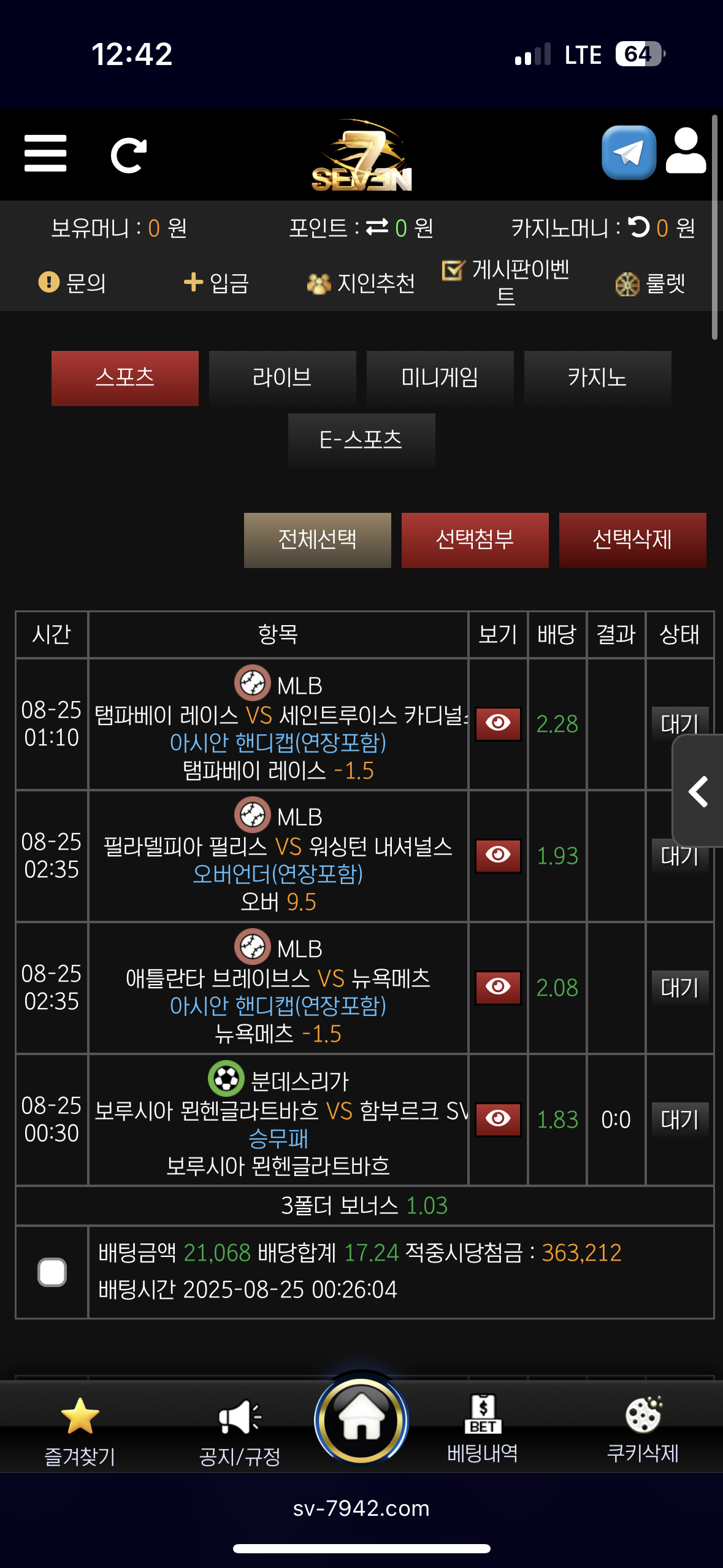This screenshot has width=723, height=1568.
Task: Switch to the 라이브 tab
Action: click(x=282, y=377)
